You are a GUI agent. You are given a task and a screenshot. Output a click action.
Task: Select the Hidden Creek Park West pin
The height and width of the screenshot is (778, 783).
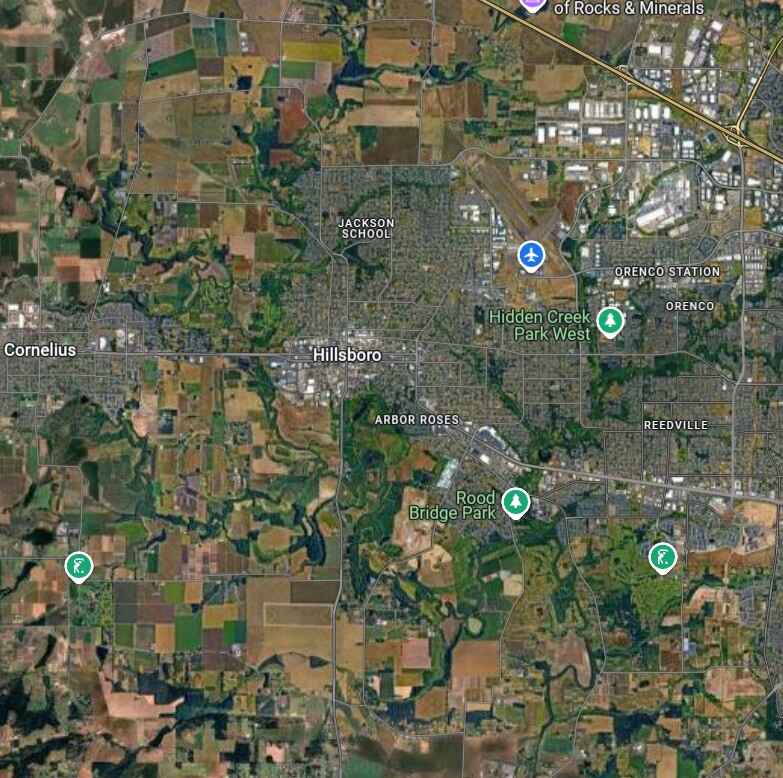tap(610, 321)
